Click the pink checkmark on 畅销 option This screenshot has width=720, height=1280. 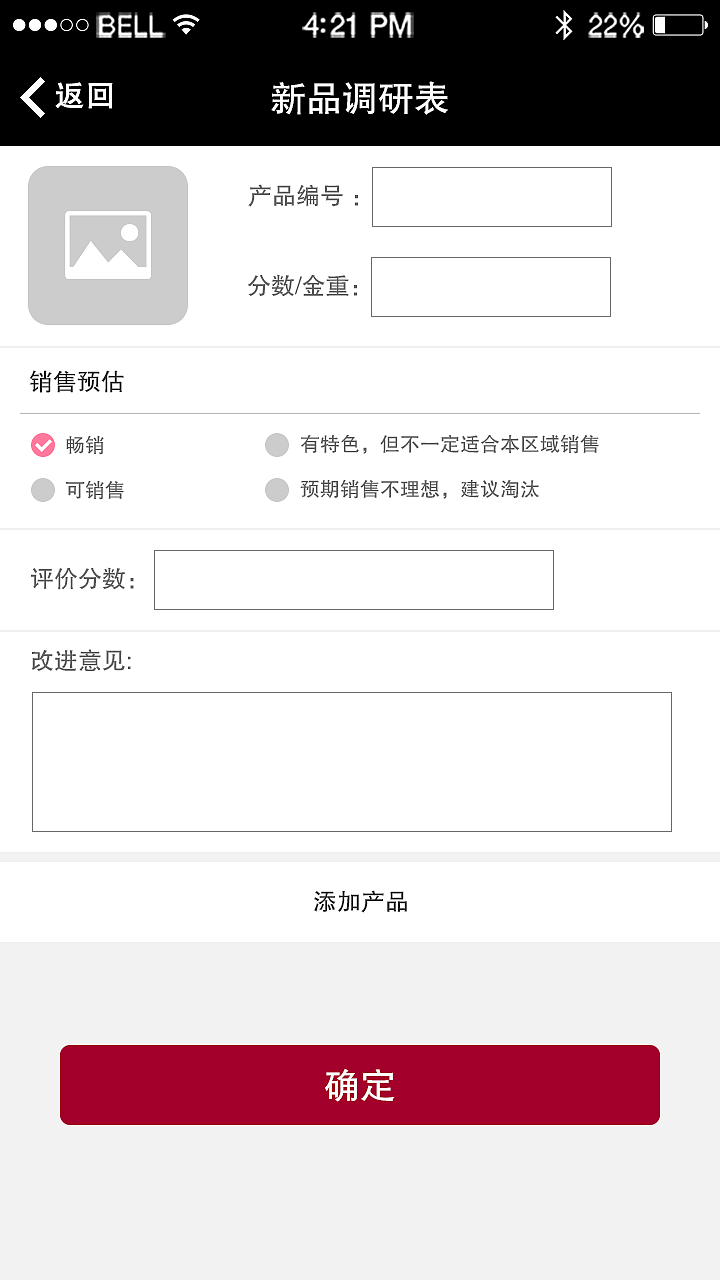coord(44,444)
